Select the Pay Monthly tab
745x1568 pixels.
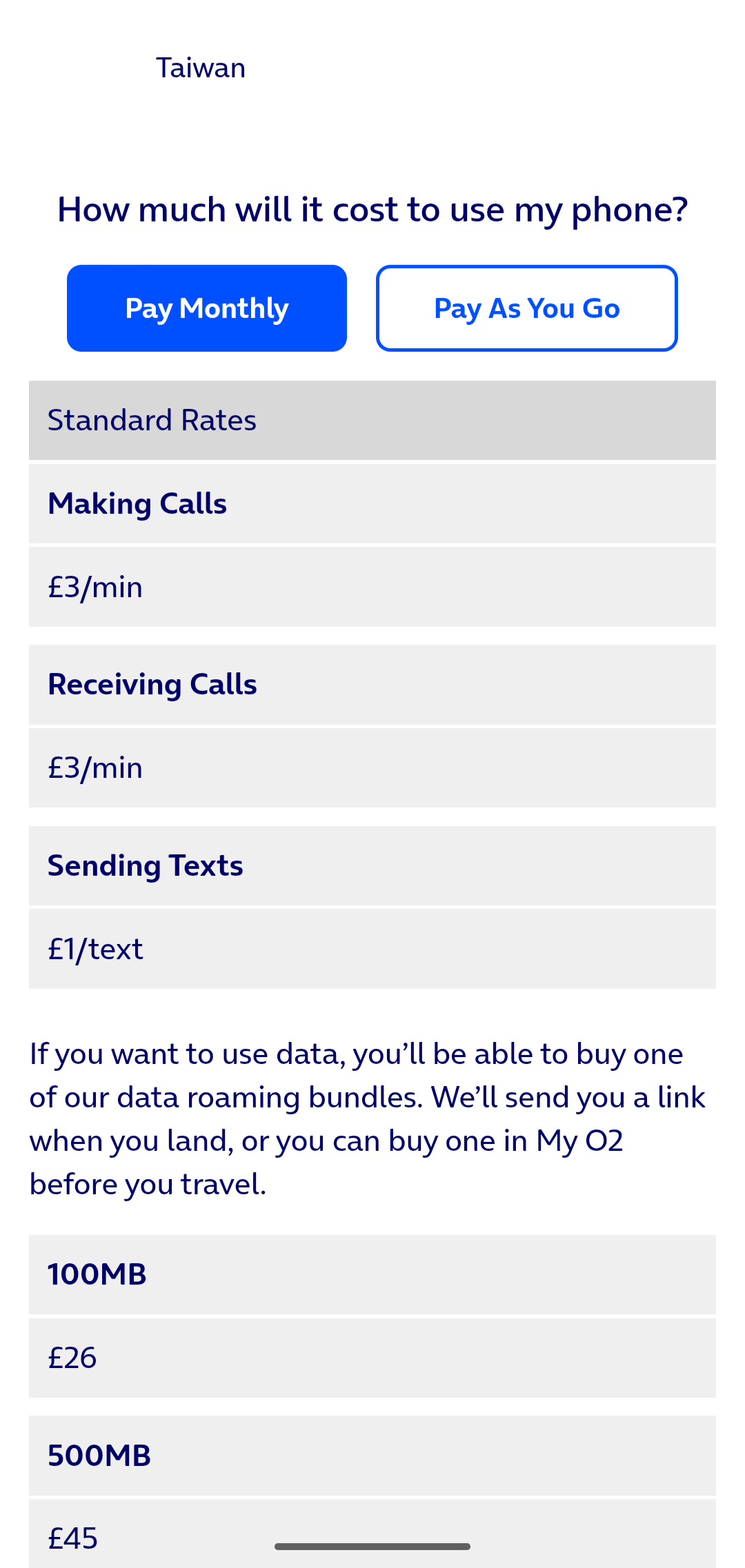[x=207, y=308]
